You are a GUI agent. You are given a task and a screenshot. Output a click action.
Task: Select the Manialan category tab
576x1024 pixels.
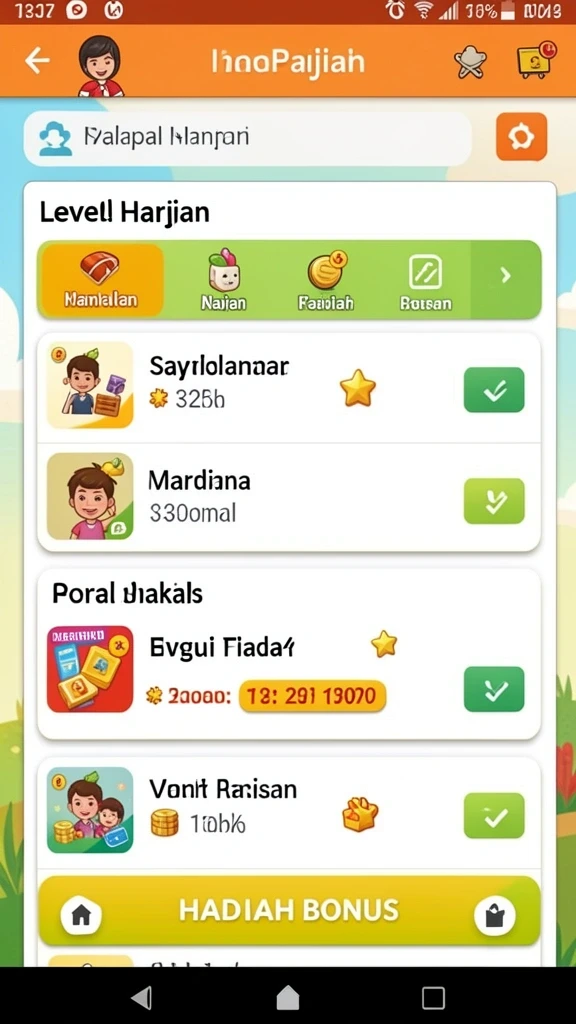pos(101,280)
